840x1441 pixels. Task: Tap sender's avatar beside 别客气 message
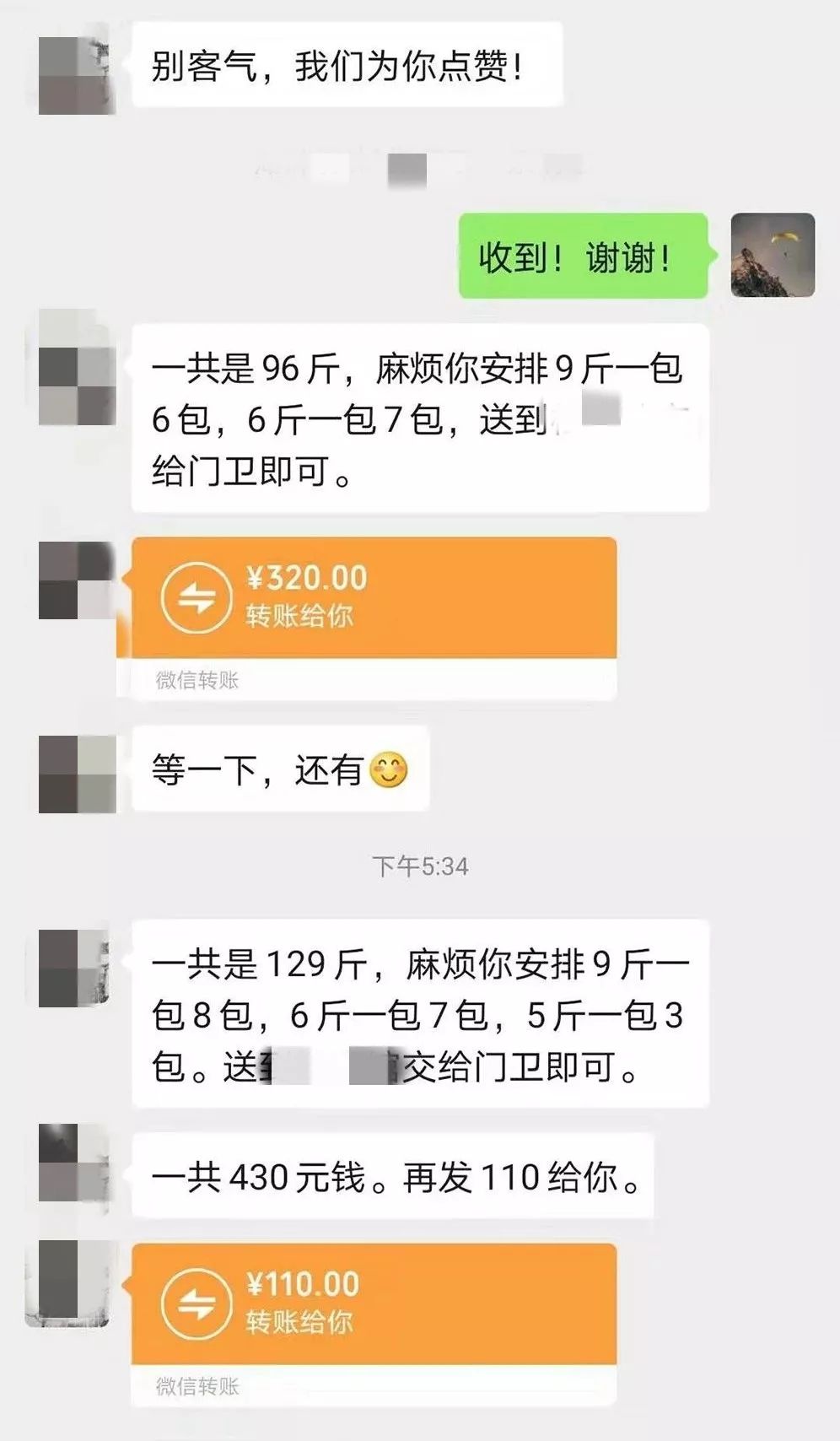point(75,73)
